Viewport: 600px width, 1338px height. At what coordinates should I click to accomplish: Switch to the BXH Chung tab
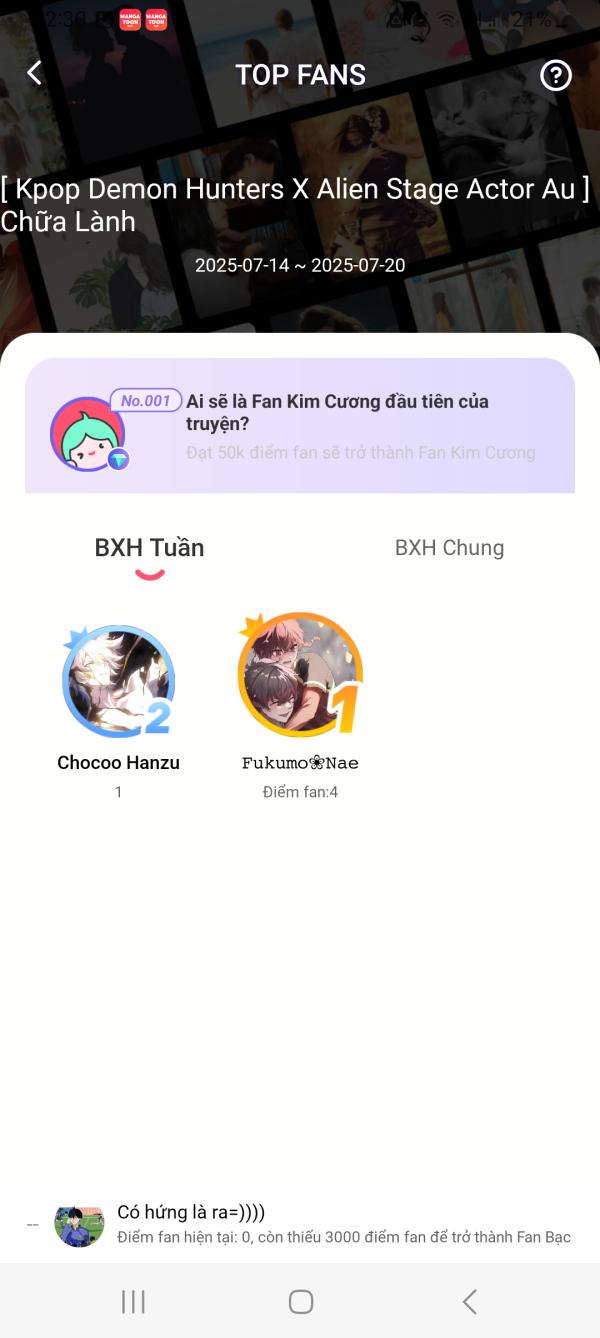pos(449,548)
